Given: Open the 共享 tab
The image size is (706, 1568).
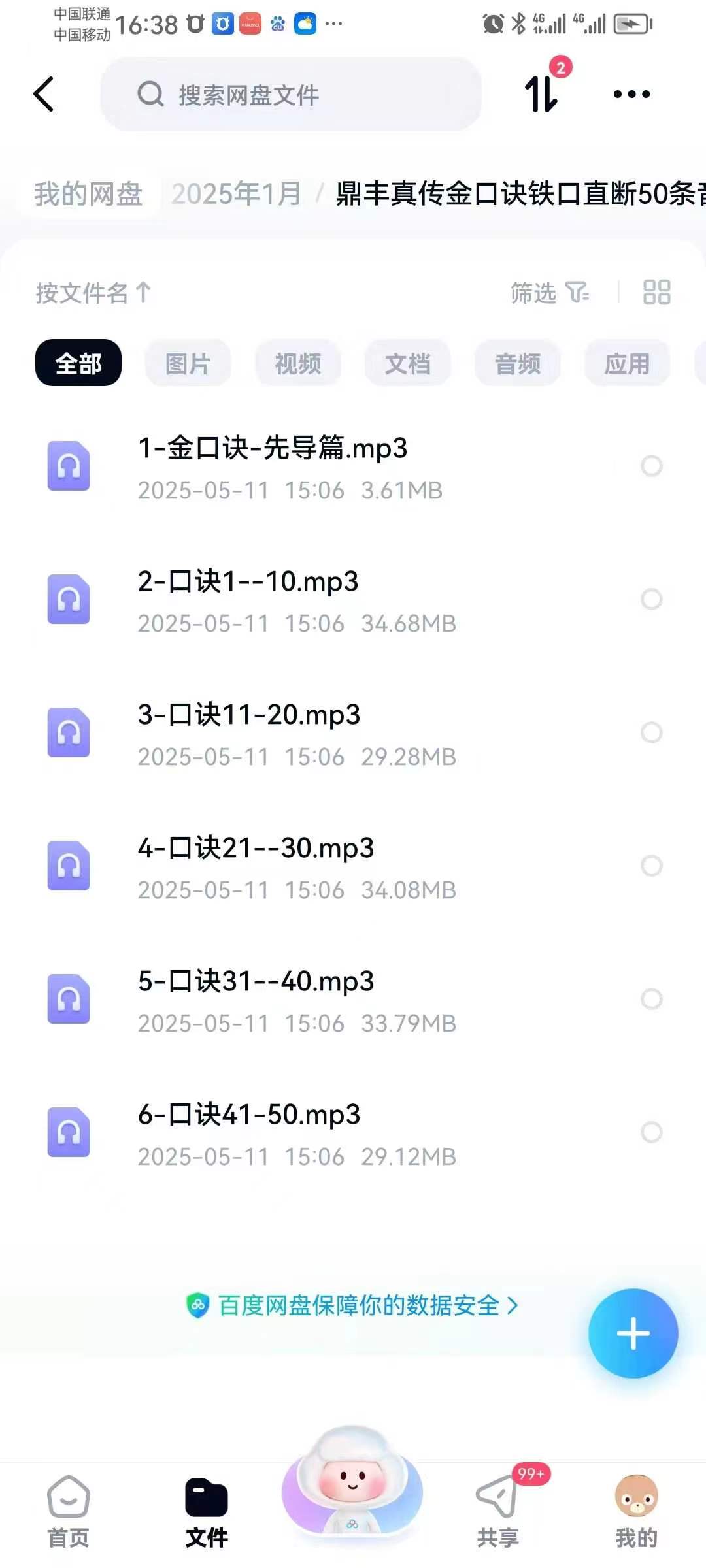Looking at the screenshot, I should [497, 1511].
